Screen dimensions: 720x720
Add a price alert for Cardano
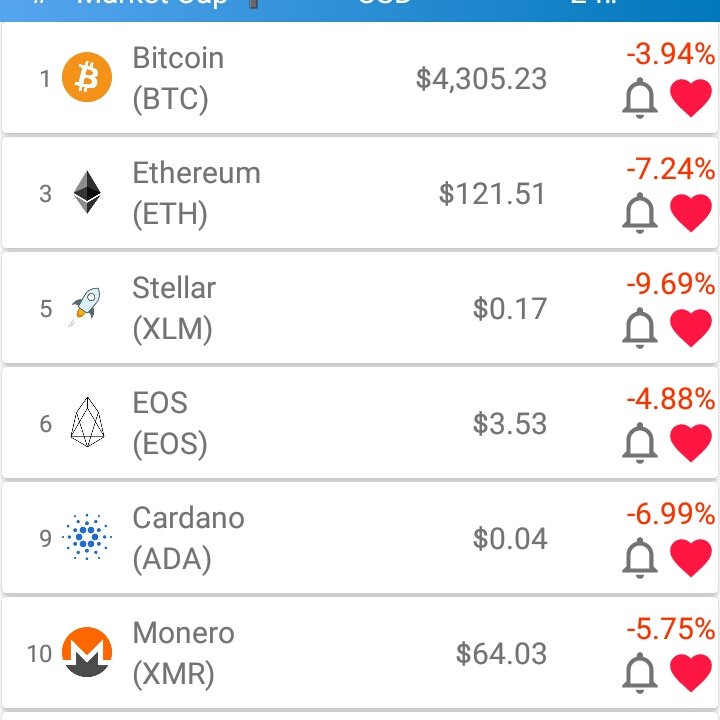pyautogui.click(x=640, y=558)
